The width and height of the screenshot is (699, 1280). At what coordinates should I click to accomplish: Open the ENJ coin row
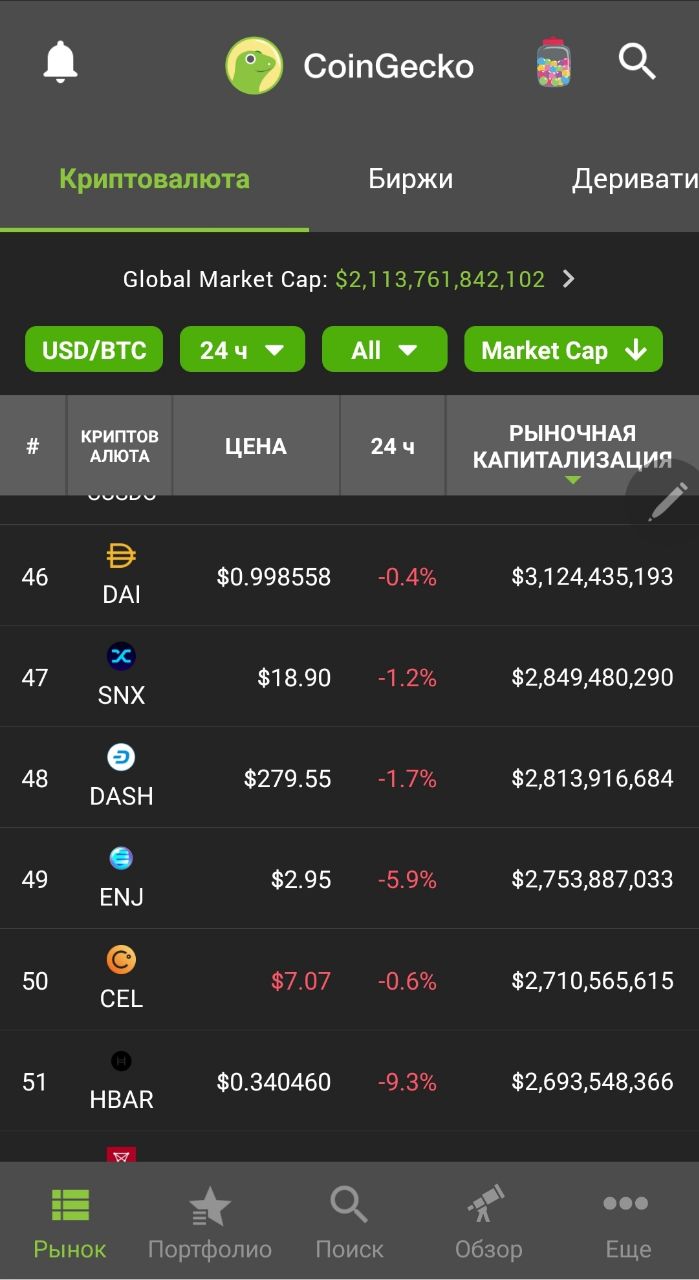click(349, 879)
